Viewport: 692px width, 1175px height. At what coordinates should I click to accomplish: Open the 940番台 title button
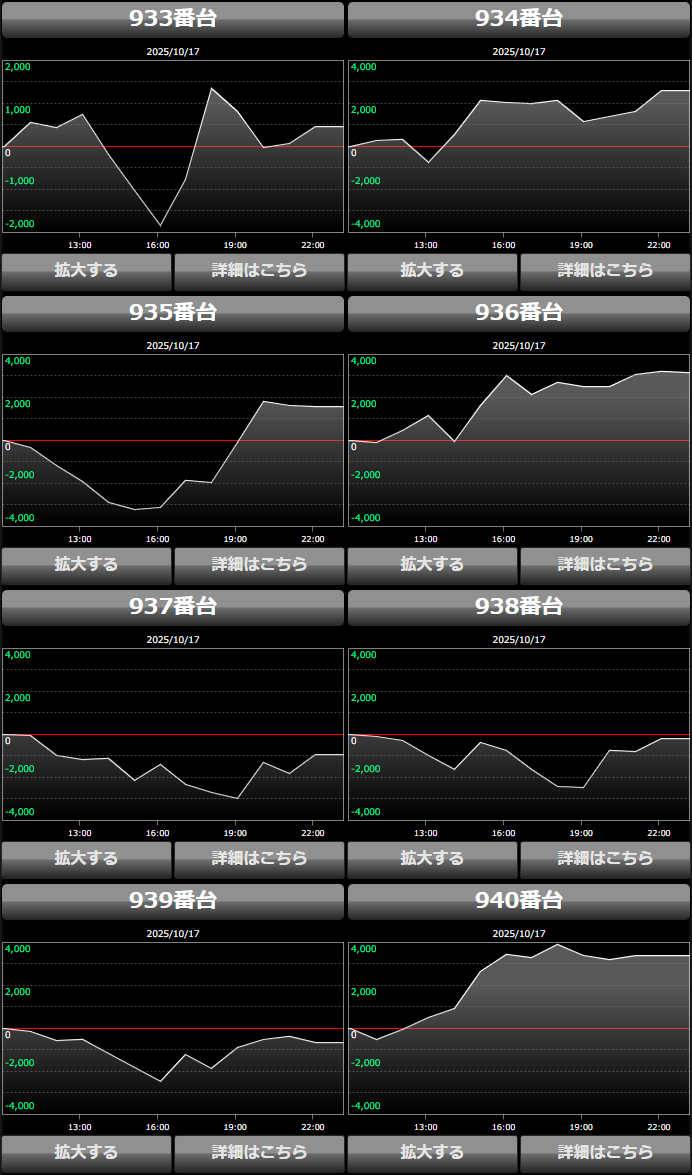coord(519,901)
